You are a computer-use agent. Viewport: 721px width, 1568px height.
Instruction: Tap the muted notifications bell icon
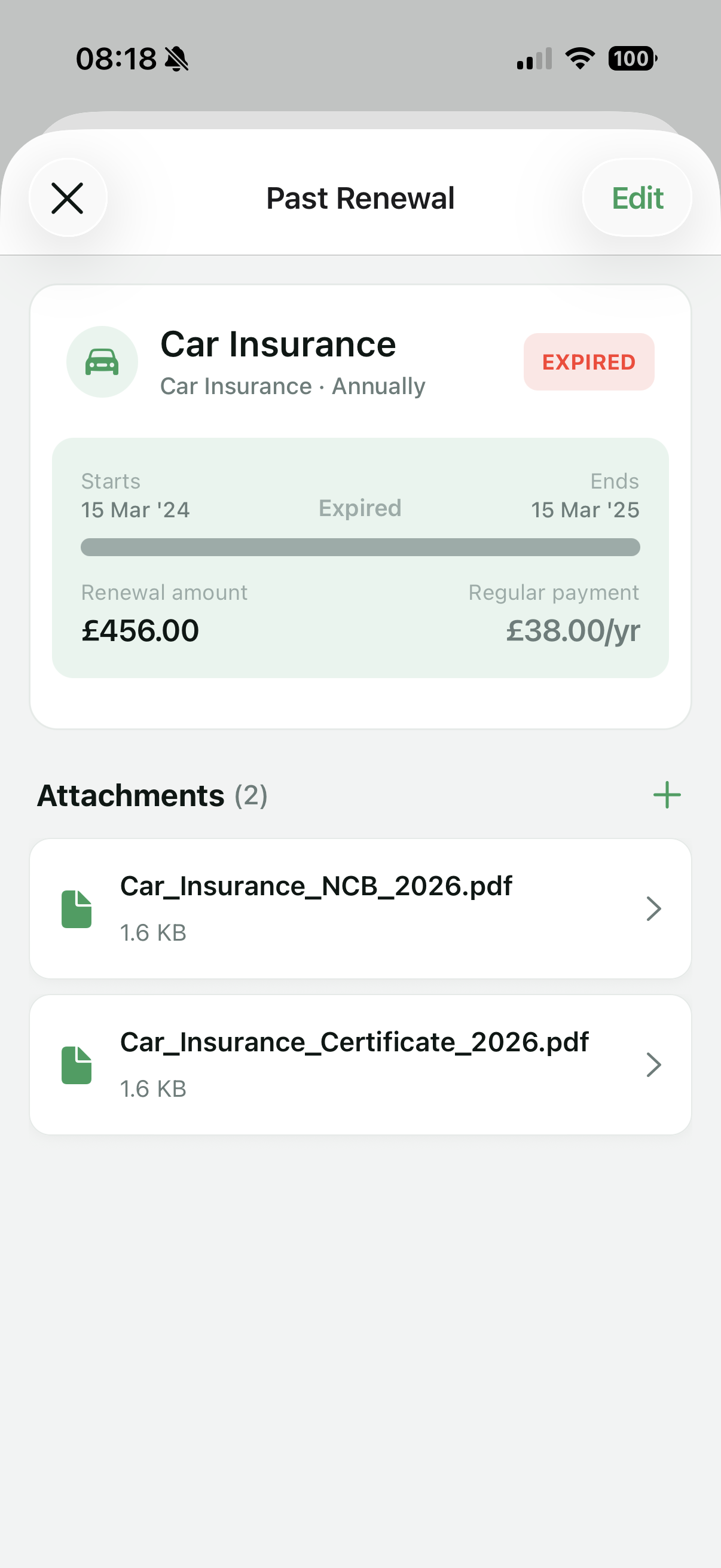point(176,59)
